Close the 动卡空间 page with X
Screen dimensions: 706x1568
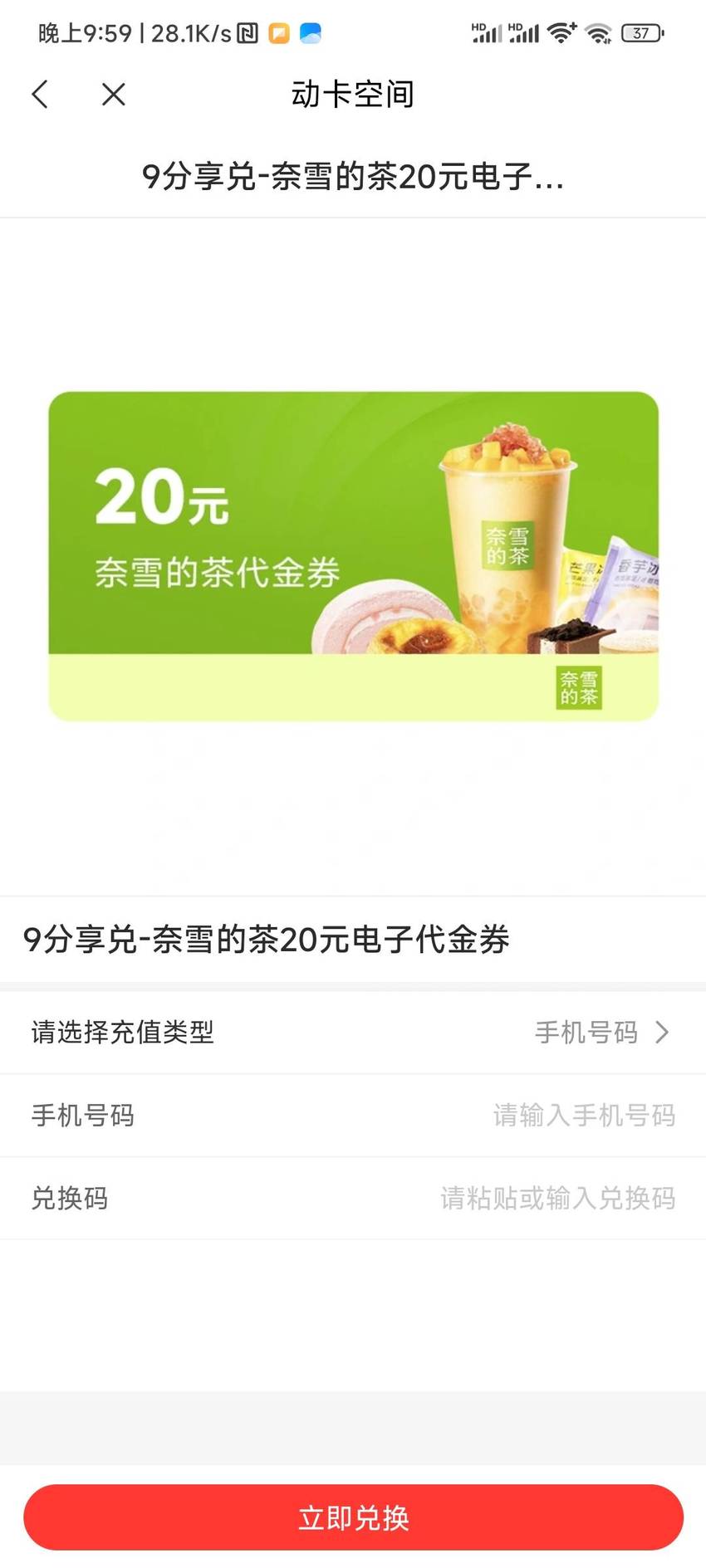pyautogui.click(x=114, y=94)
